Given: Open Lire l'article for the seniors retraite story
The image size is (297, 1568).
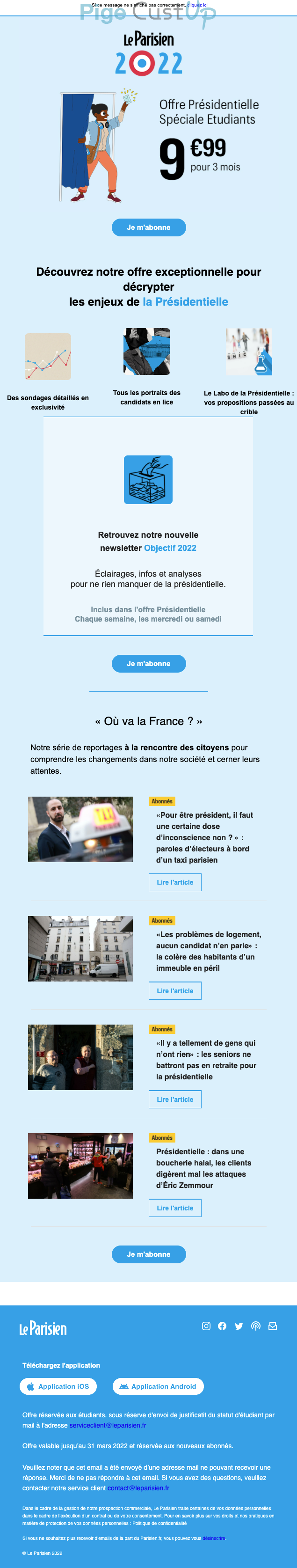Looking at the screenshot, I should click(174, 1099).
